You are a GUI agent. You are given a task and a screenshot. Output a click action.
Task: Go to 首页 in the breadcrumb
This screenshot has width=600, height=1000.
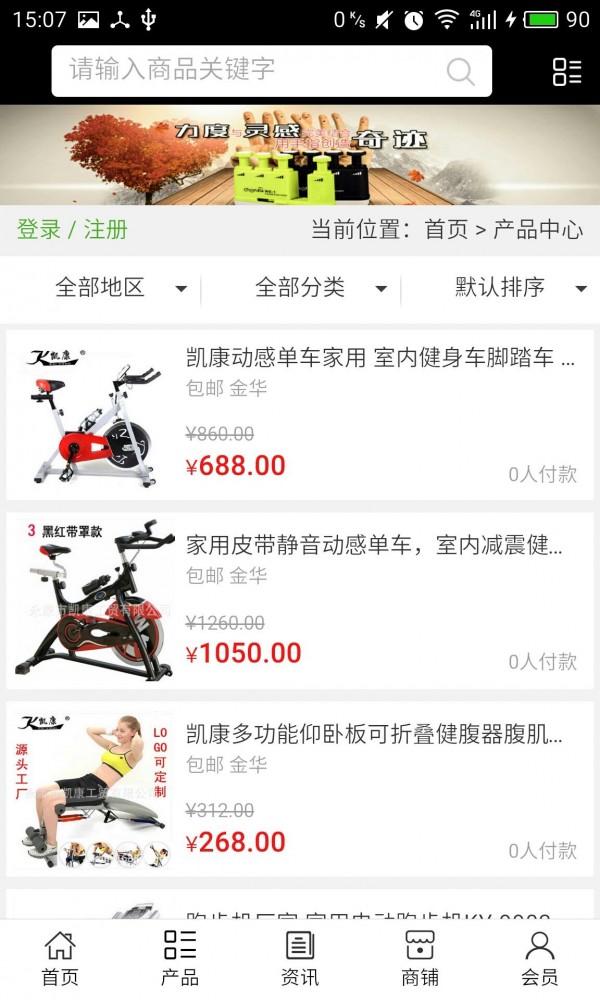tap(446, 230)
